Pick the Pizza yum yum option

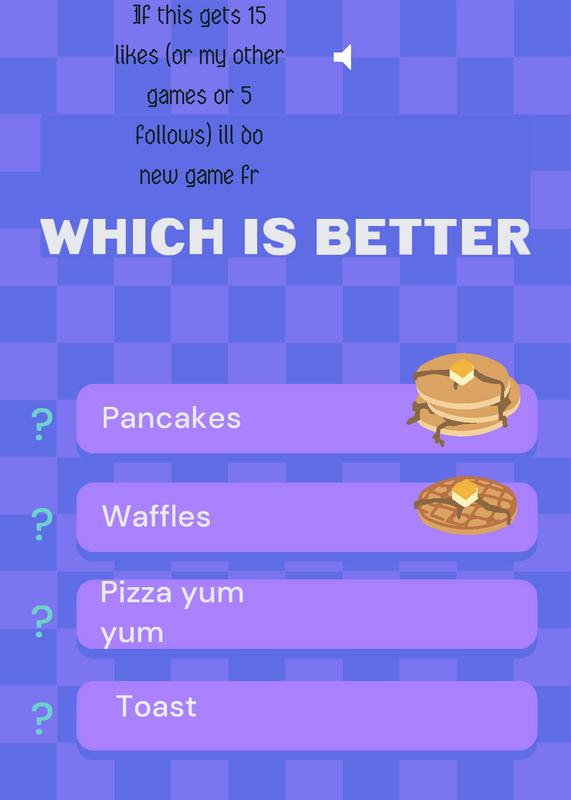click(x=307, y=614)
